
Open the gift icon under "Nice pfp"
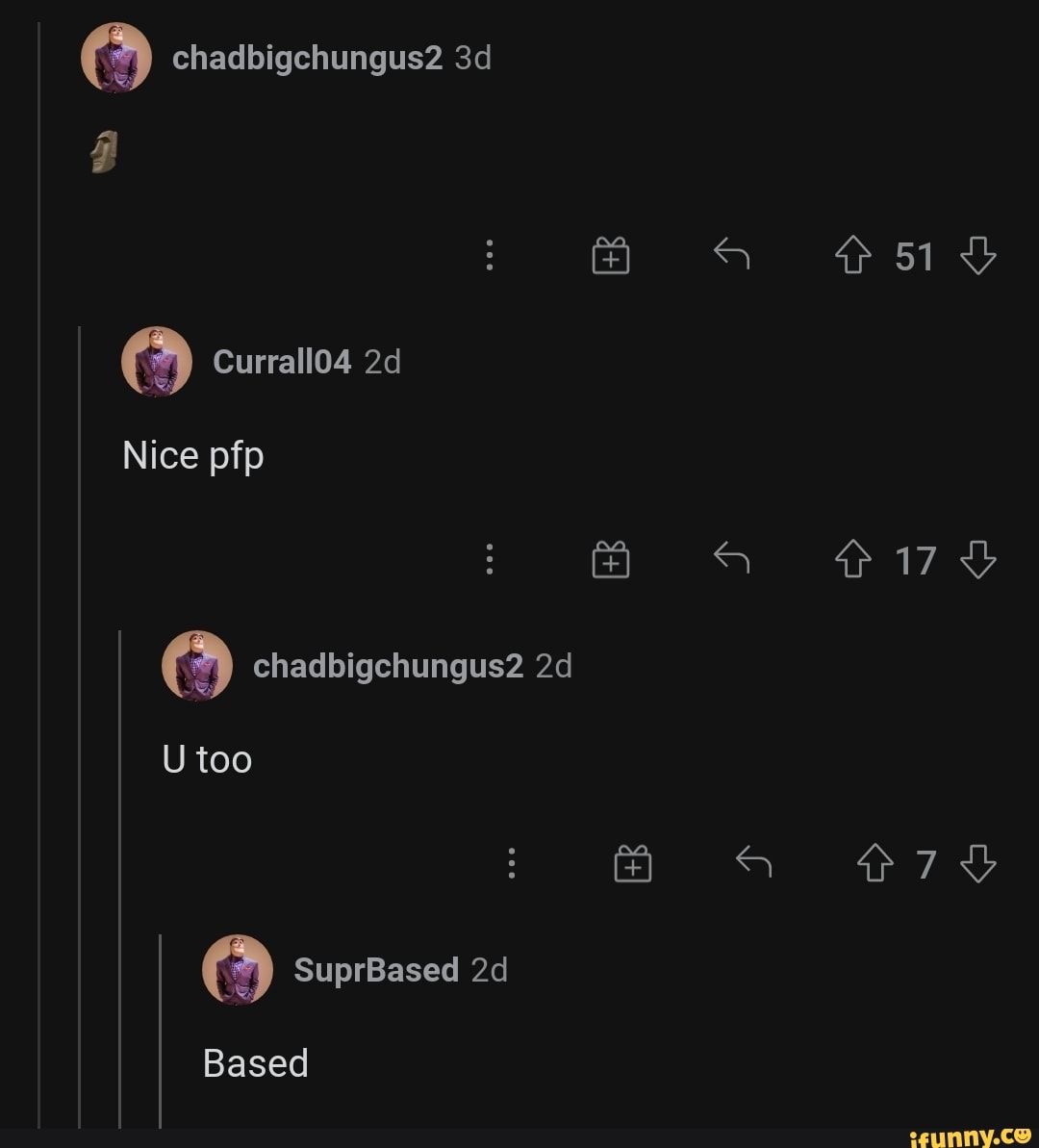[x=611, y=559]
